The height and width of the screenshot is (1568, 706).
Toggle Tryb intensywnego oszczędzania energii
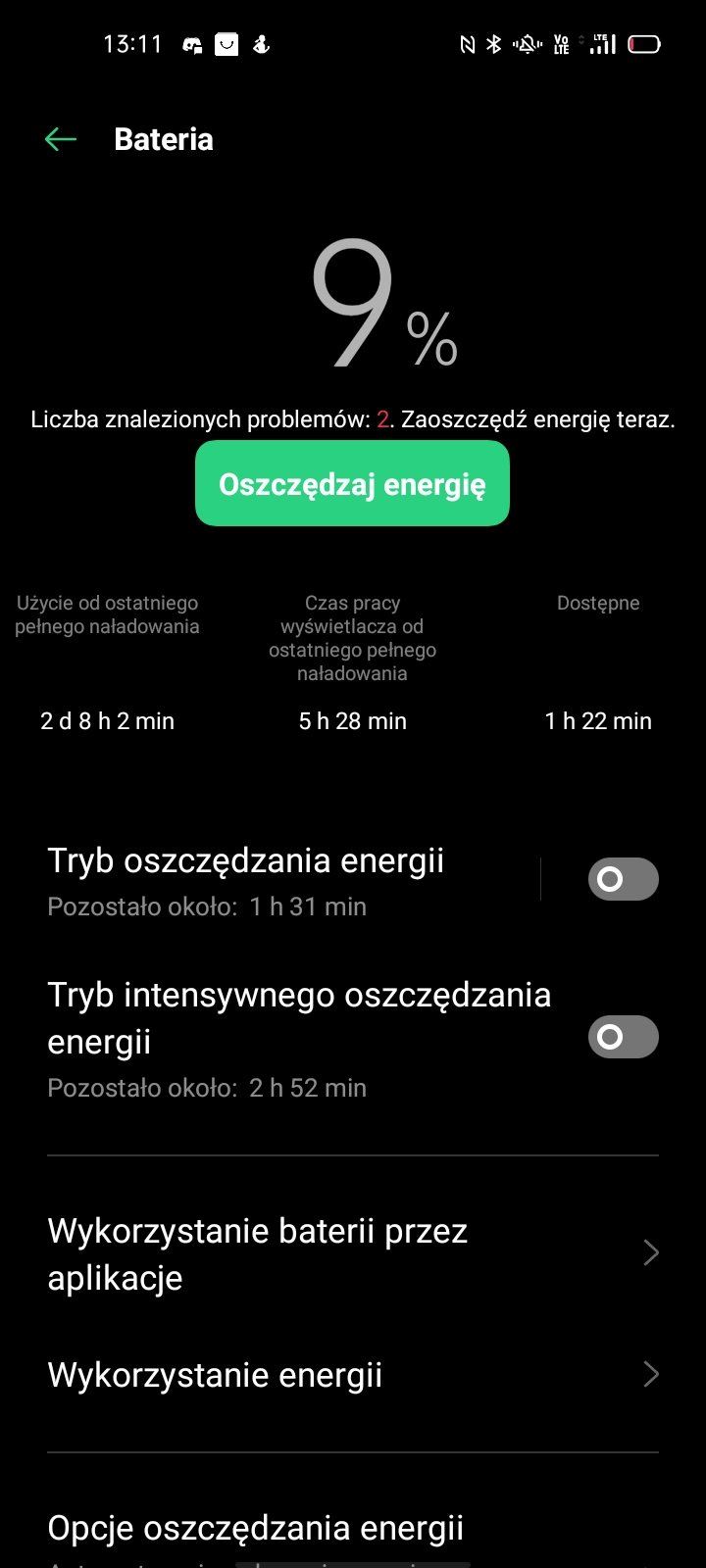623,1037
